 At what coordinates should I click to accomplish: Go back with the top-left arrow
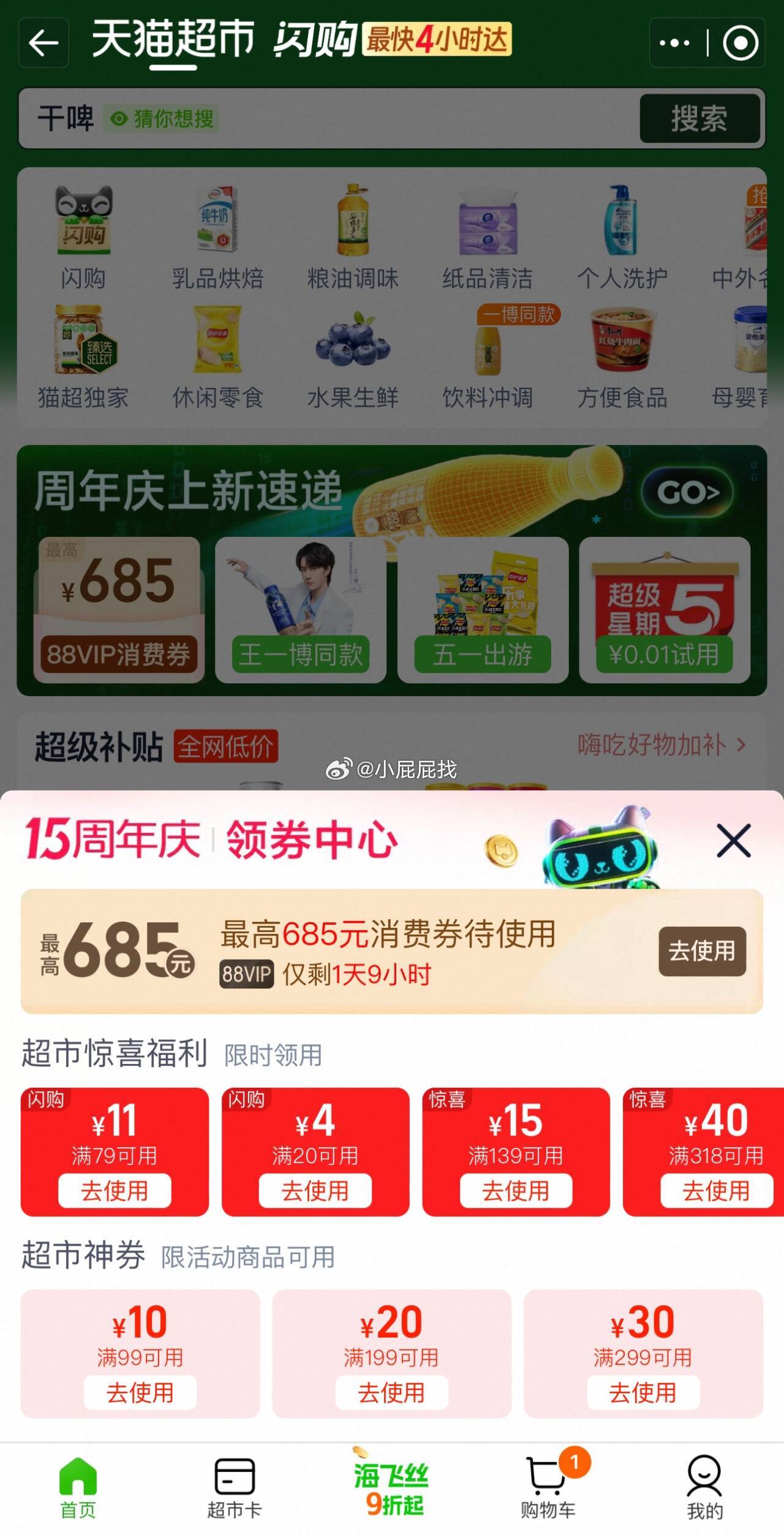43,43
